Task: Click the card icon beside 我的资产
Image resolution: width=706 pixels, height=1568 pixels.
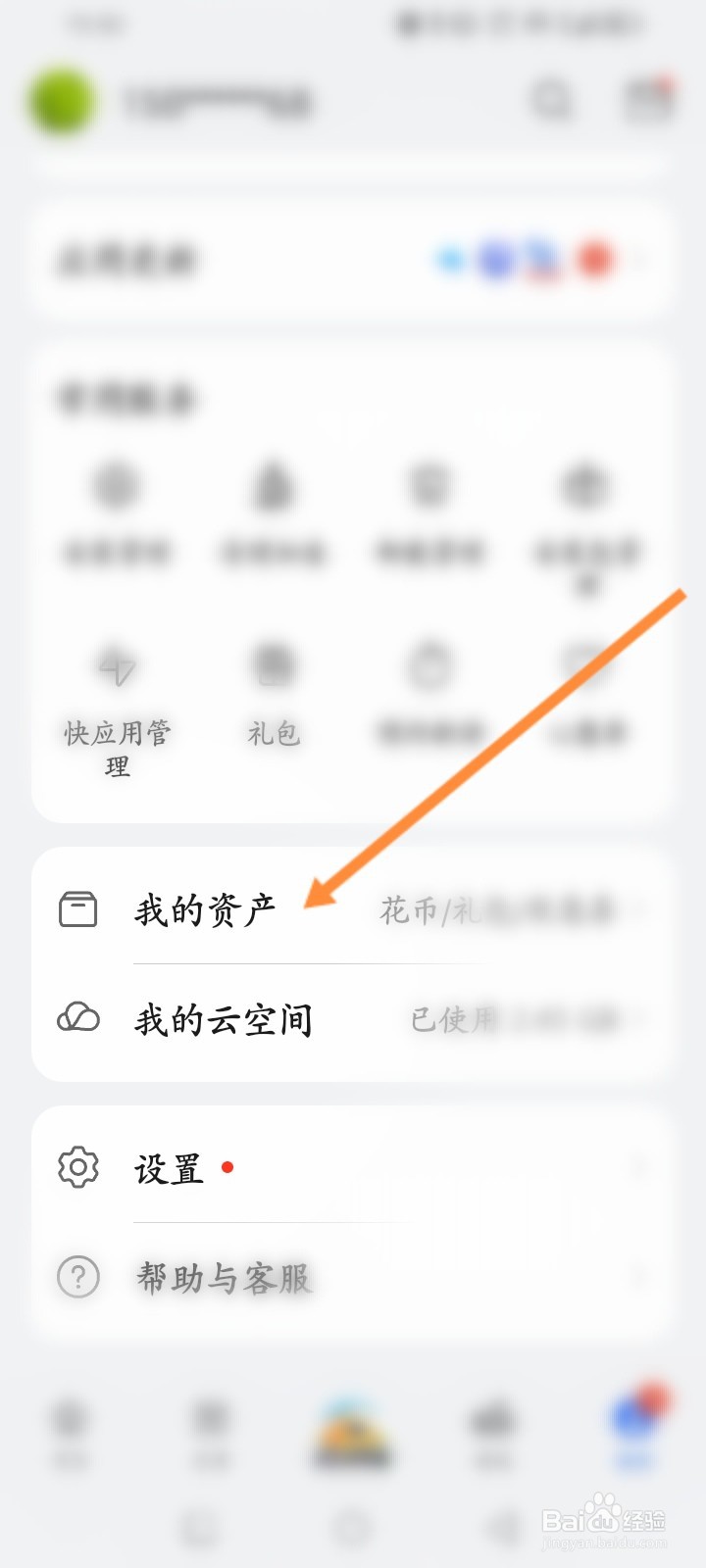Action: point(78,908)
